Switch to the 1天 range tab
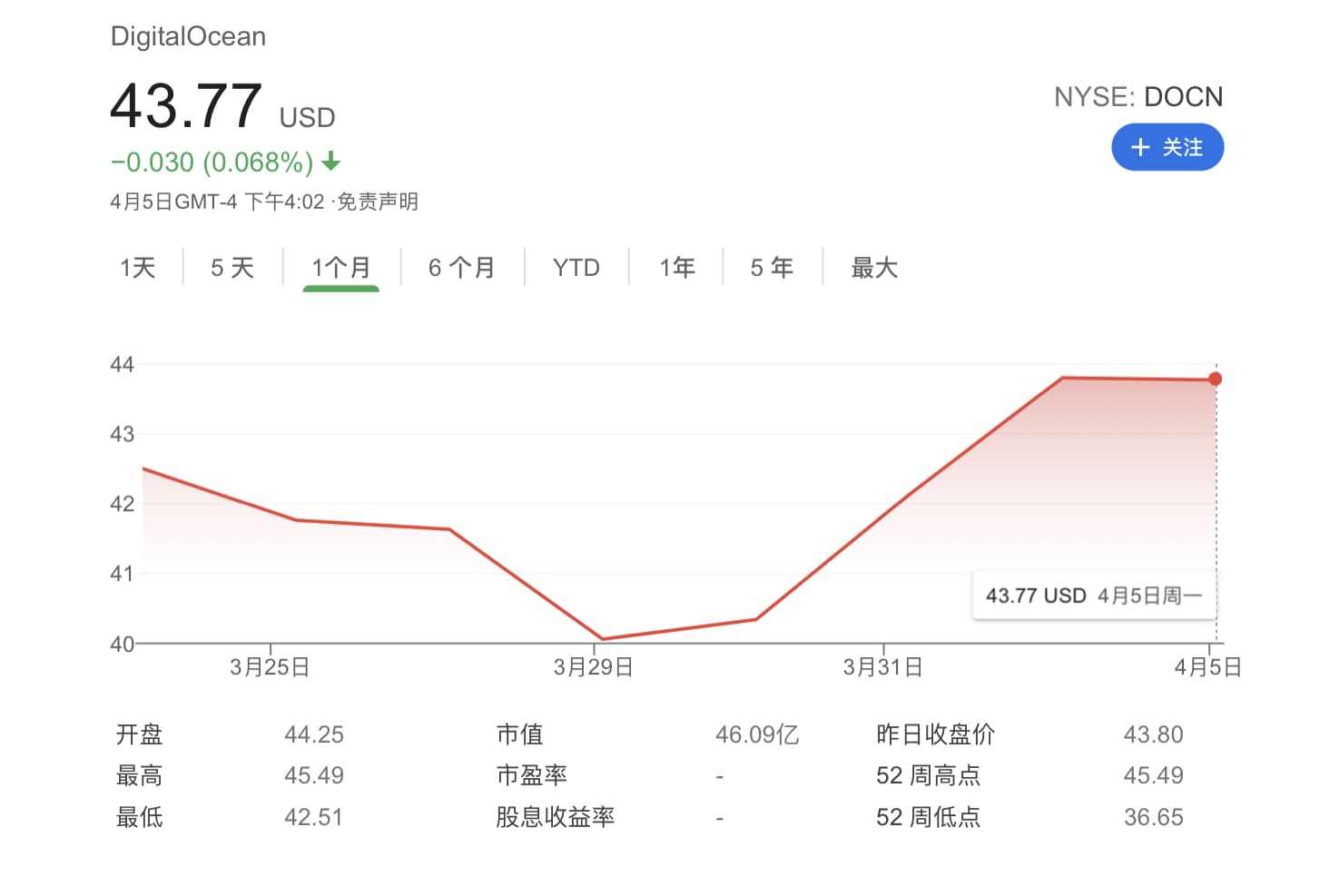 pyautogui.click(x=138, y=268)
